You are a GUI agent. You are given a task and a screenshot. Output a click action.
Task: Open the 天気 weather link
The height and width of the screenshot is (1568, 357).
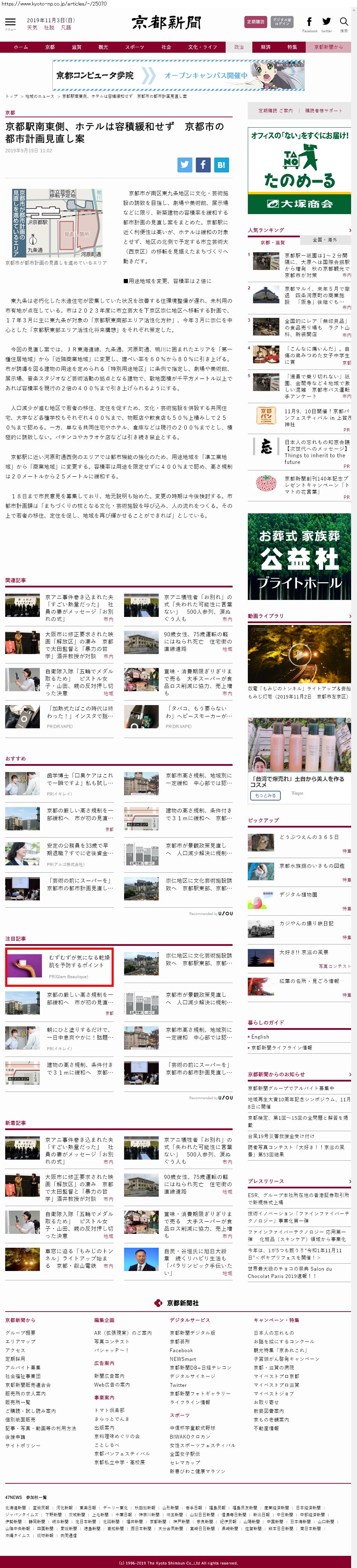(32, 27)
